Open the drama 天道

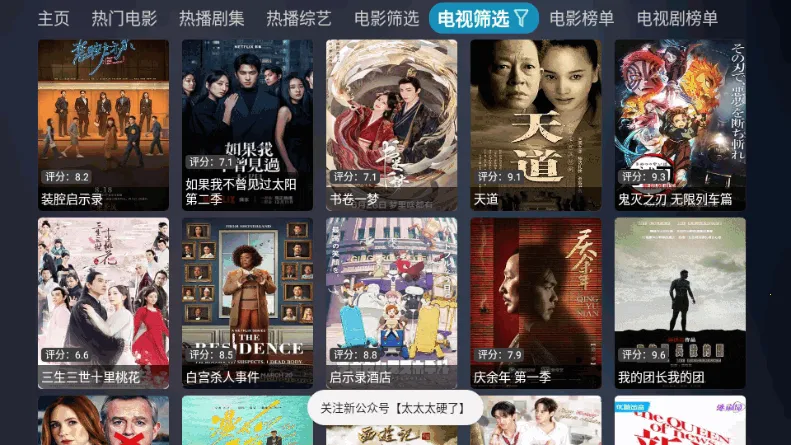pyautogui.click(x=535, y=124)
